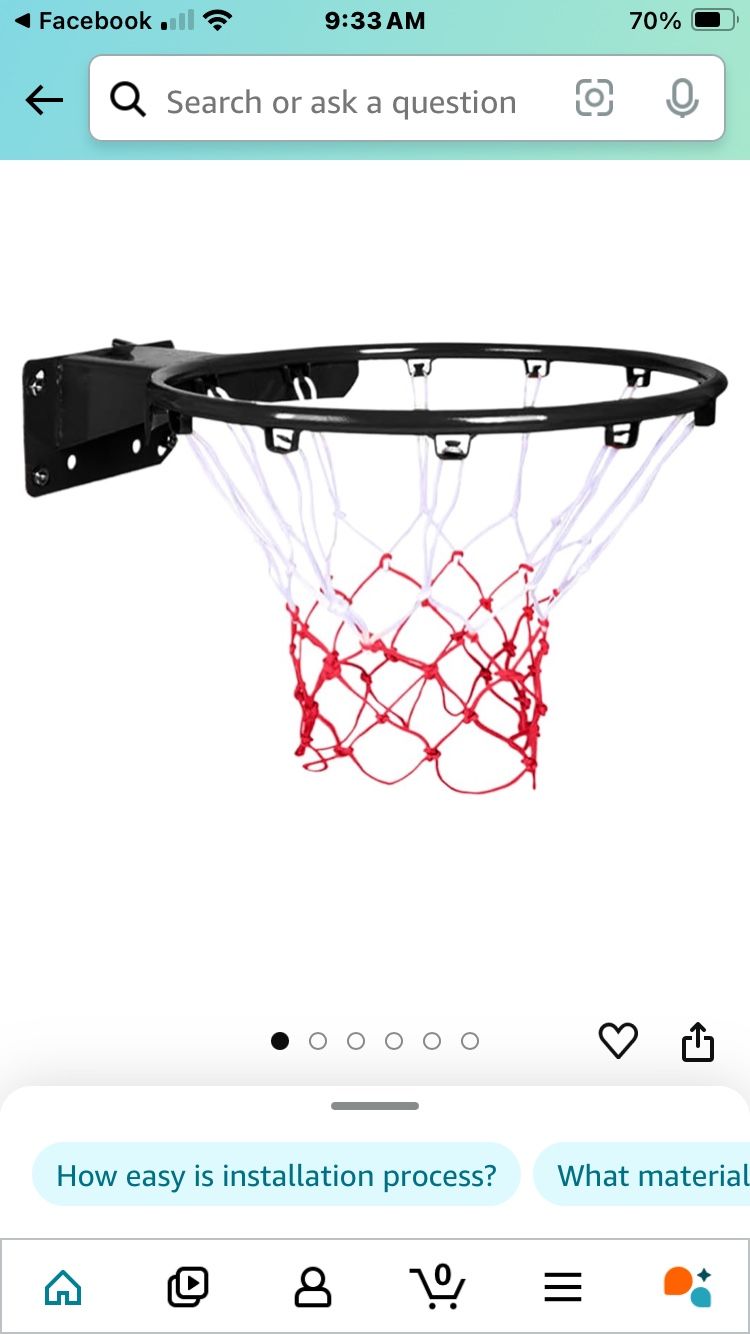Open the share sheet icon

point(698,1041)
